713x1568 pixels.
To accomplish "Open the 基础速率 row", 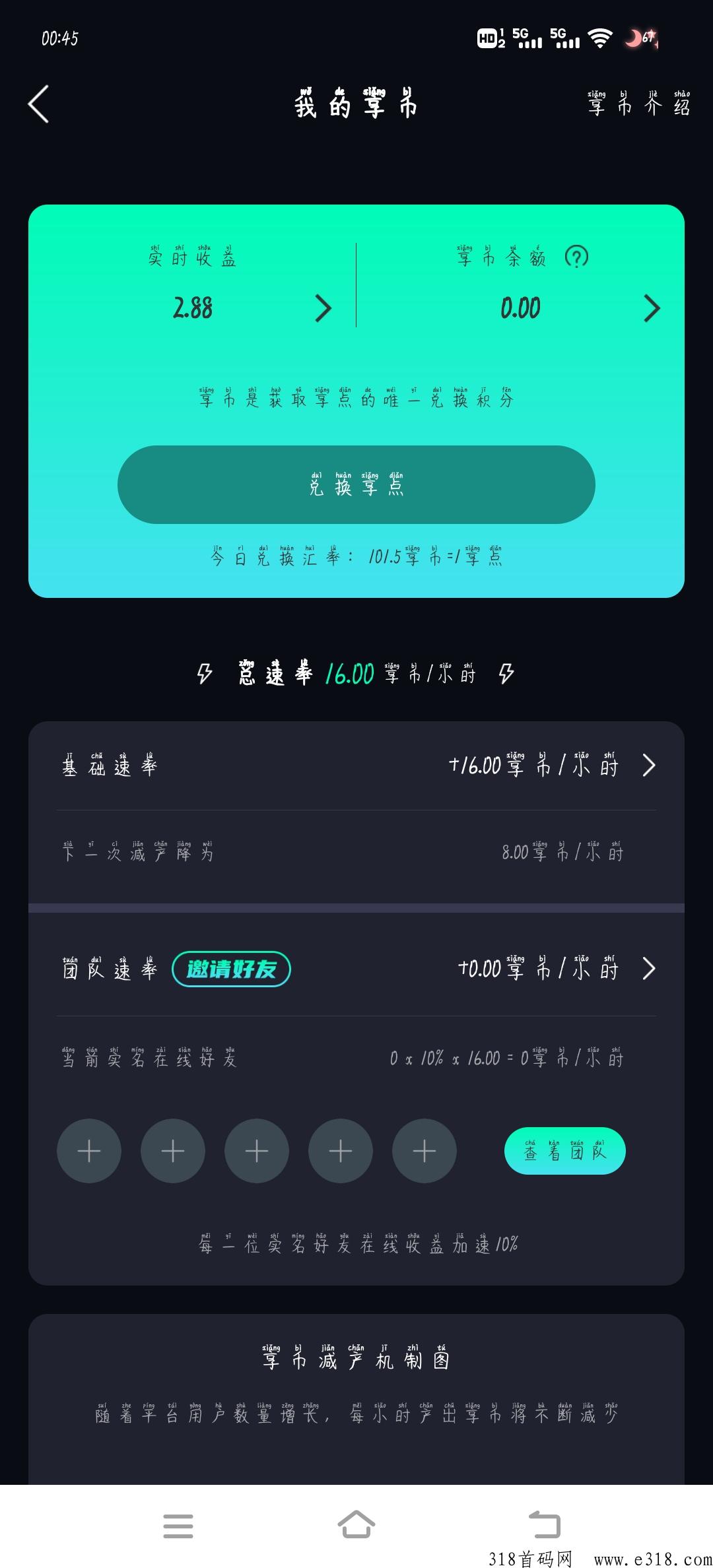I will pyautogui.click(x=356, y=766).
